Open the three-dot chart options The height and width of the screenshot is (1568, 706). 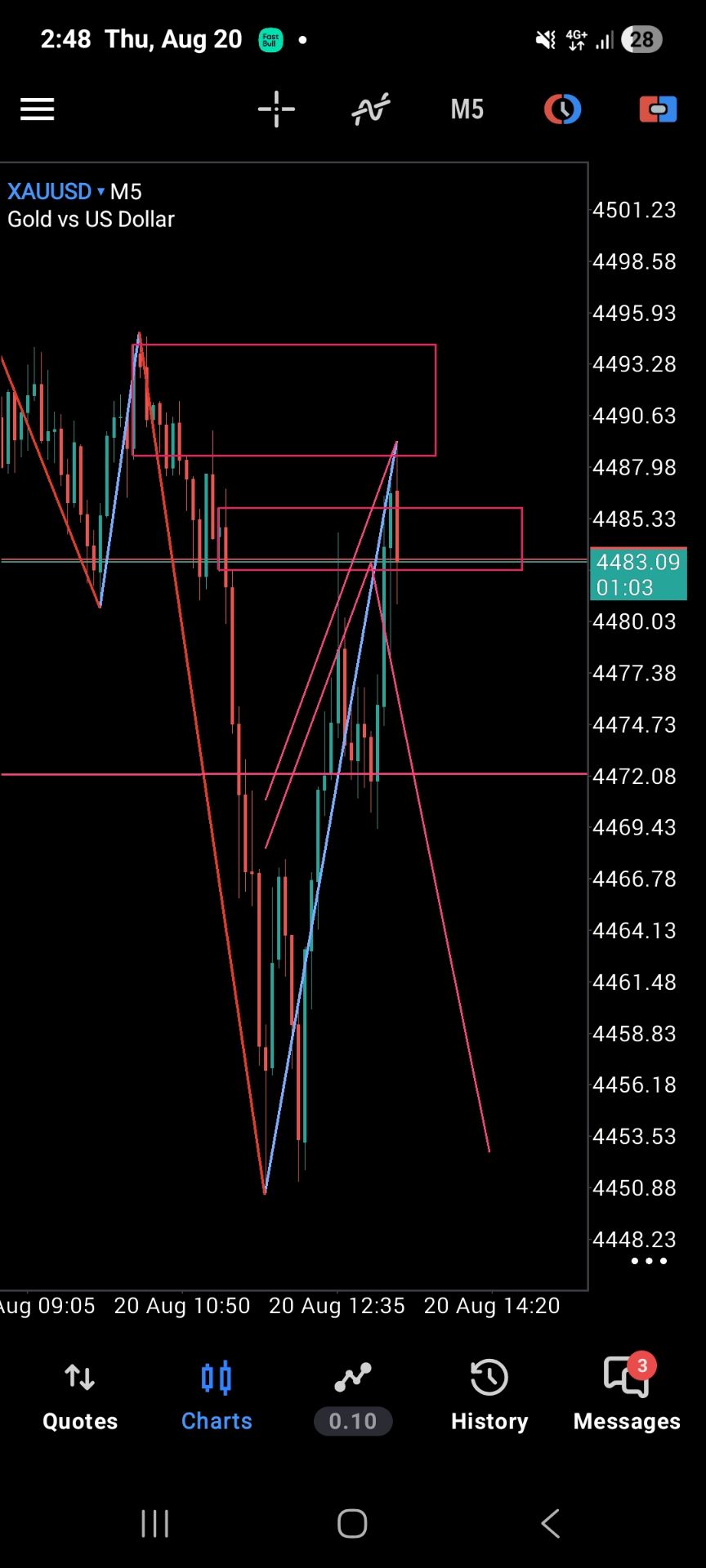(650, 1261)
